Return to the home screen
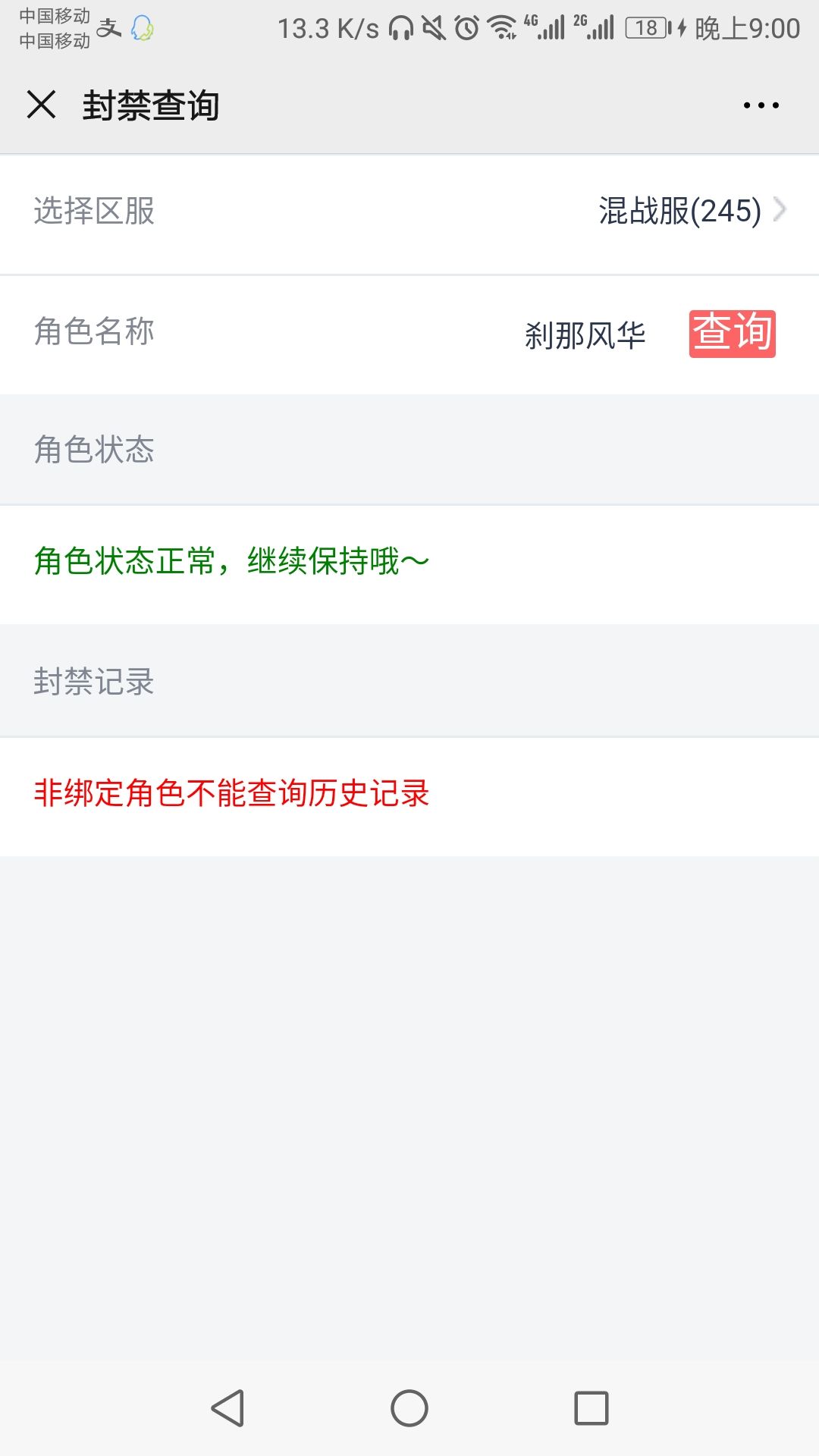The width and height of the screenshot is (819, 1456). (409, 1408)
